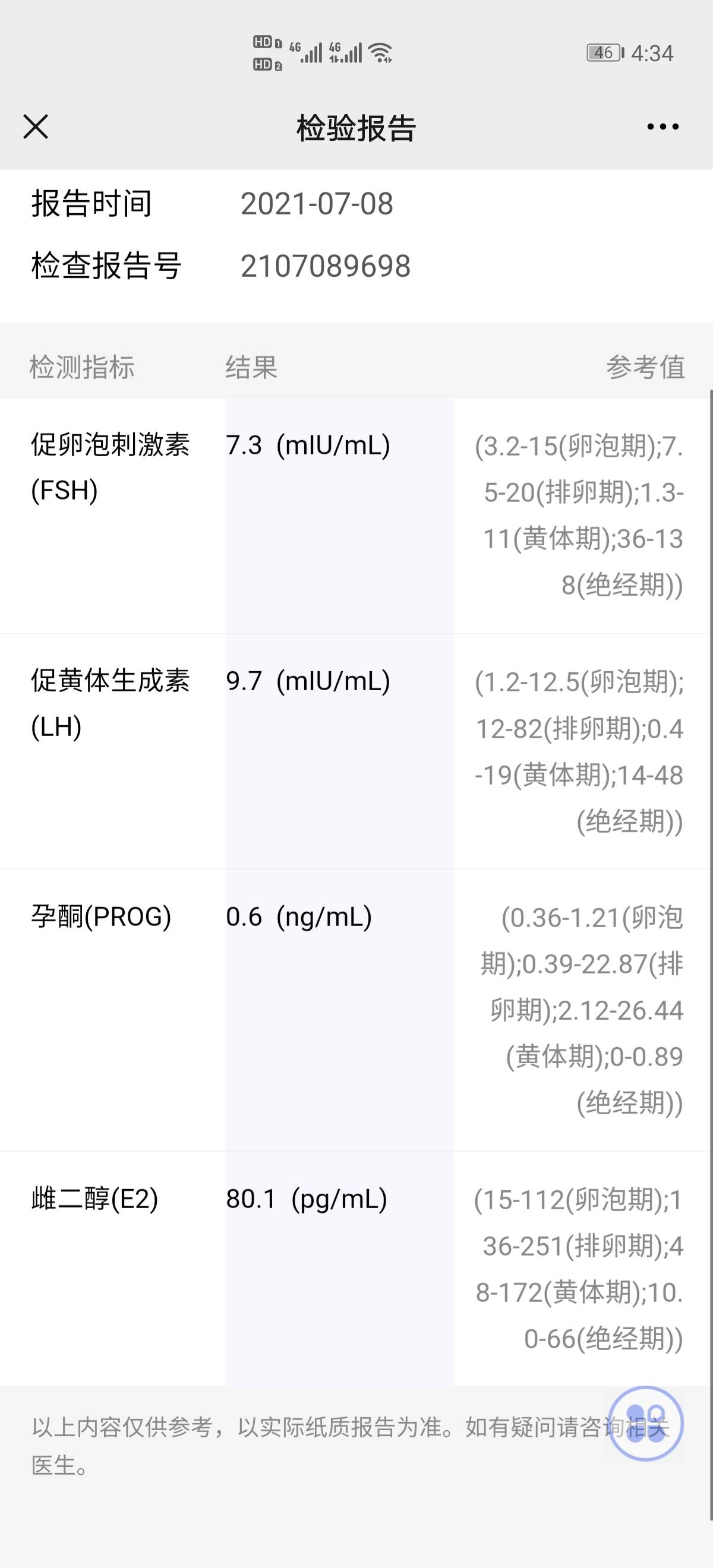
Task: Close the 检验报告 page
Action: (x=35, y=127)
